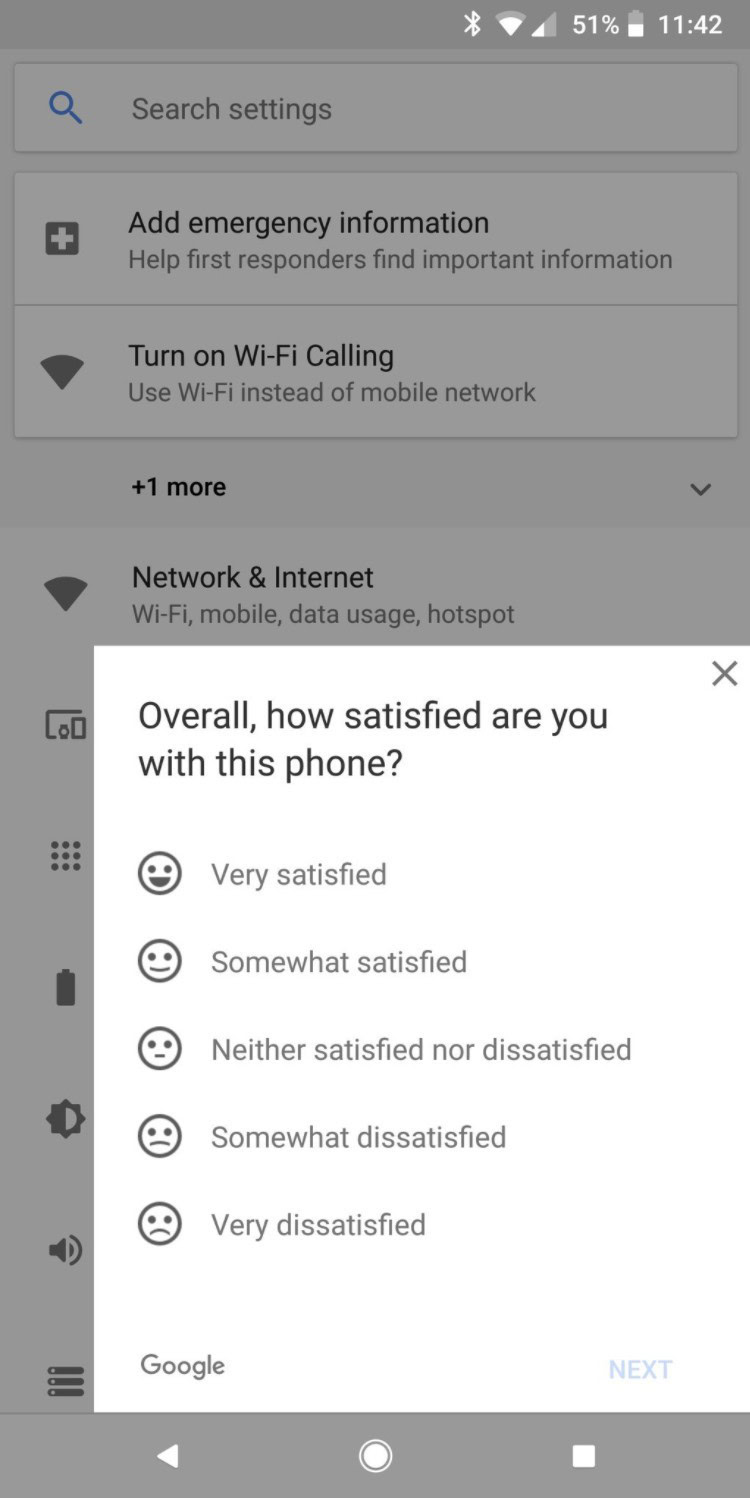The height and width of the screenshot is (1498, 750).
Task: Pick Neither satisfied nor dissatisfied
Action: tap(385, 1049)
